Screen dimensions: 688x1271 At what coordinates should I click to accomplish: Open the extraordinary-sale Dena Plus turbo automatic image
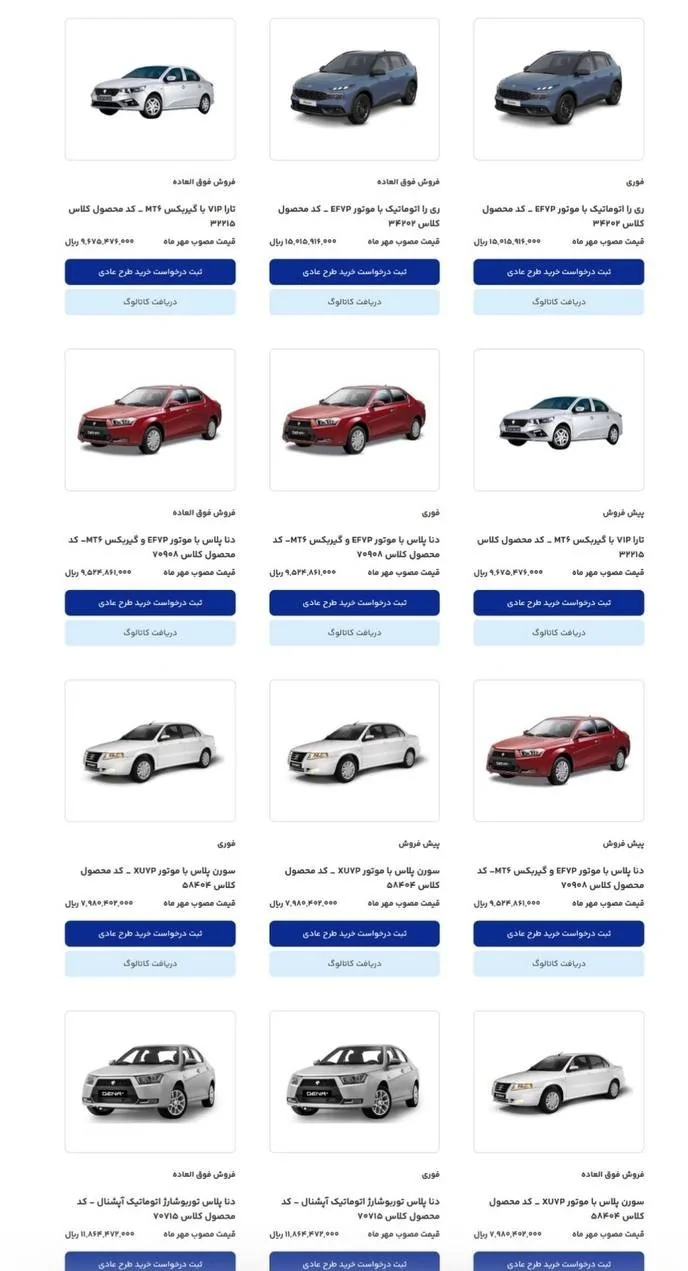pyautogui.click(x=150, y=1081)
